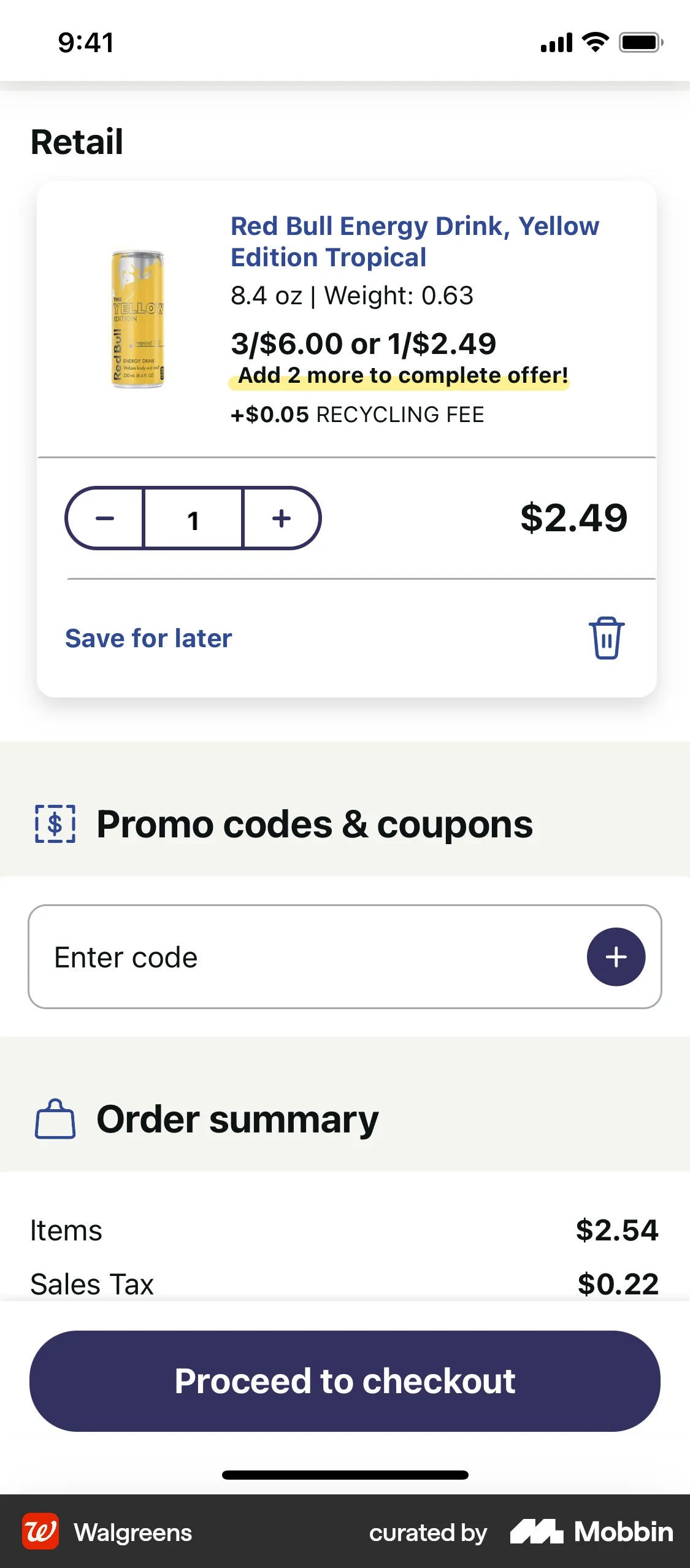This screenshot has height=1568, width=690.
Task: Click the promo codes coupon icon
Action: pos(55,824)
